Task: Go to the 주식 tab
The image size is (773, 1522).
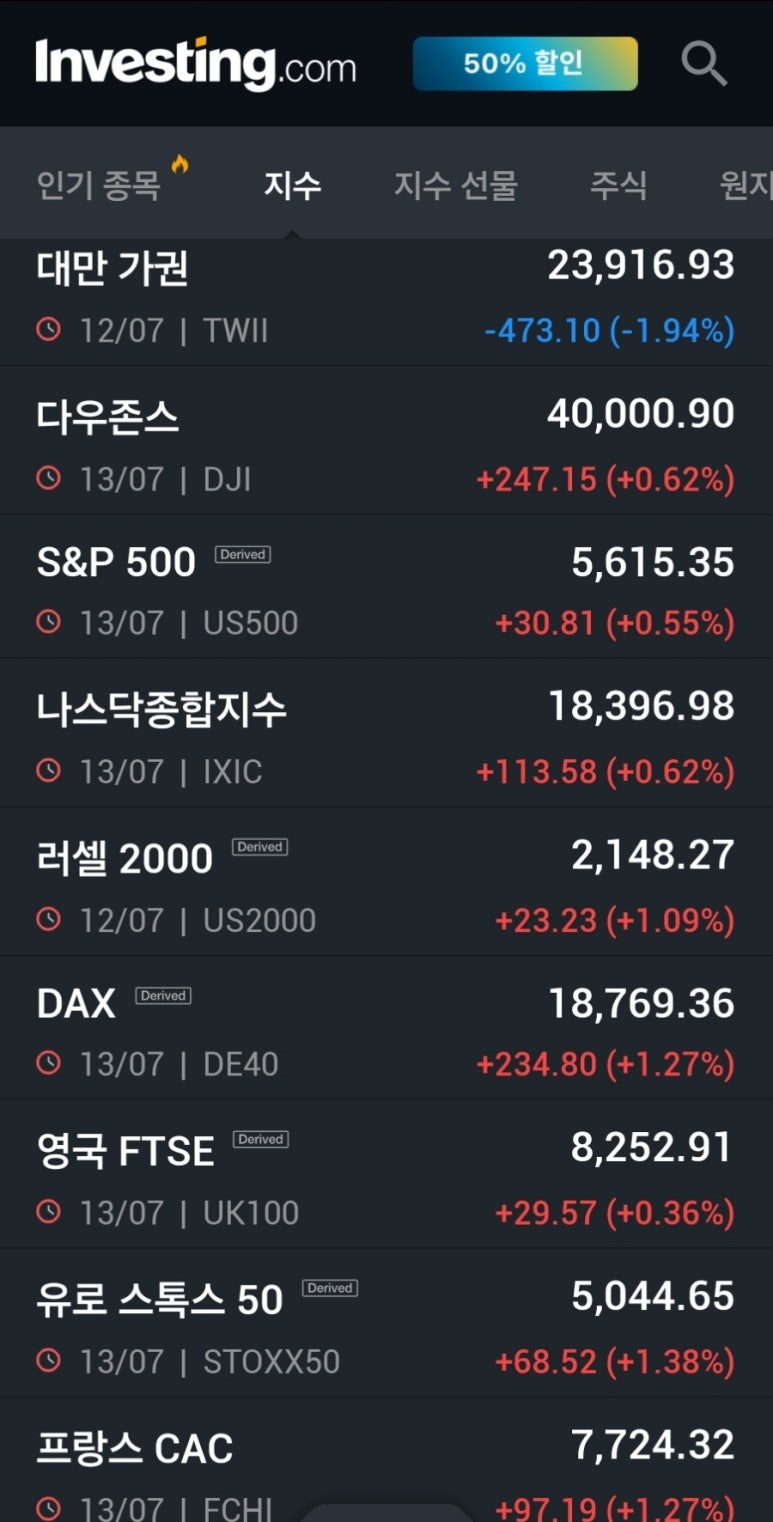Action: (618, 185)
